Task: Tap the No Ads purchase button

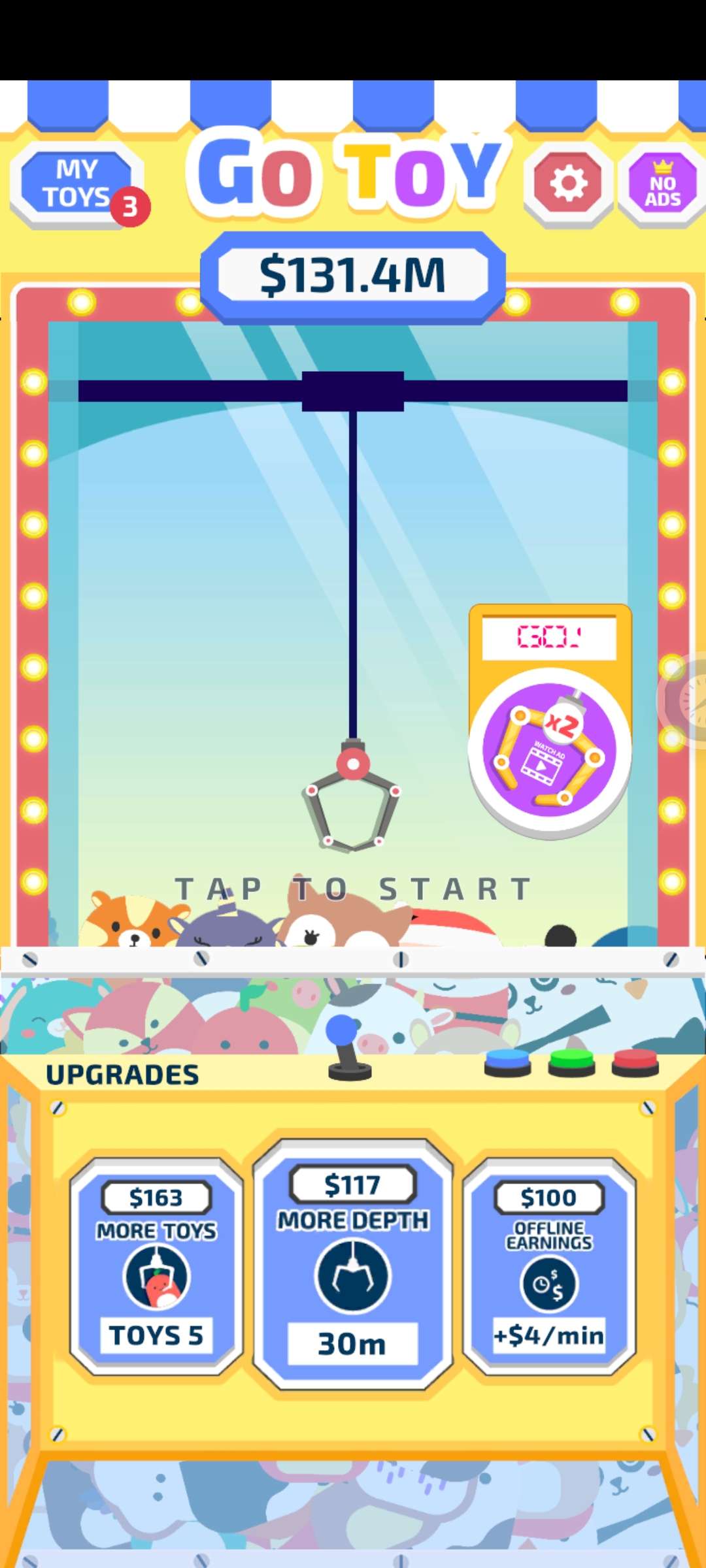Action: [x=662, y=185]
